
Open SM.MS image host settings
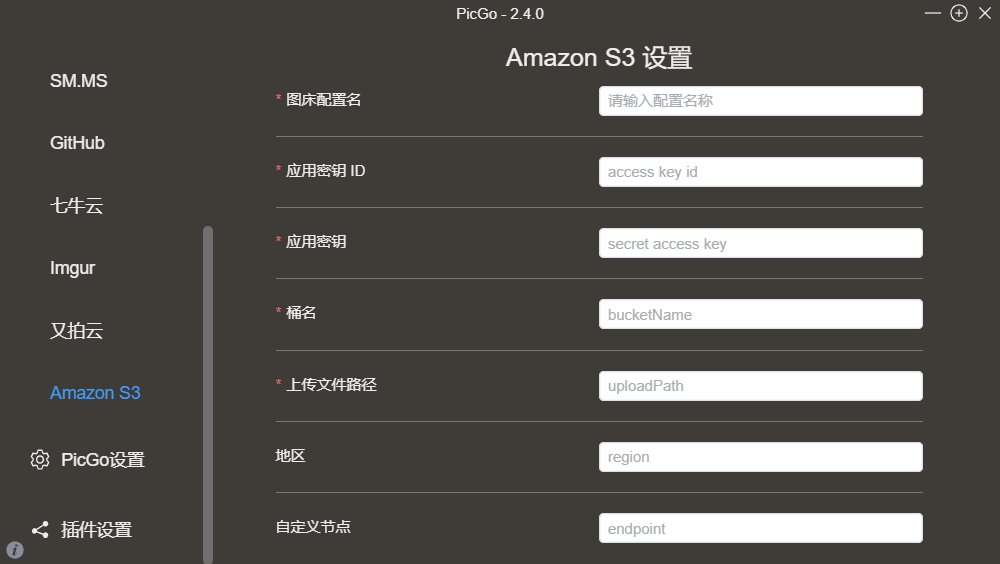click(79, 81)
